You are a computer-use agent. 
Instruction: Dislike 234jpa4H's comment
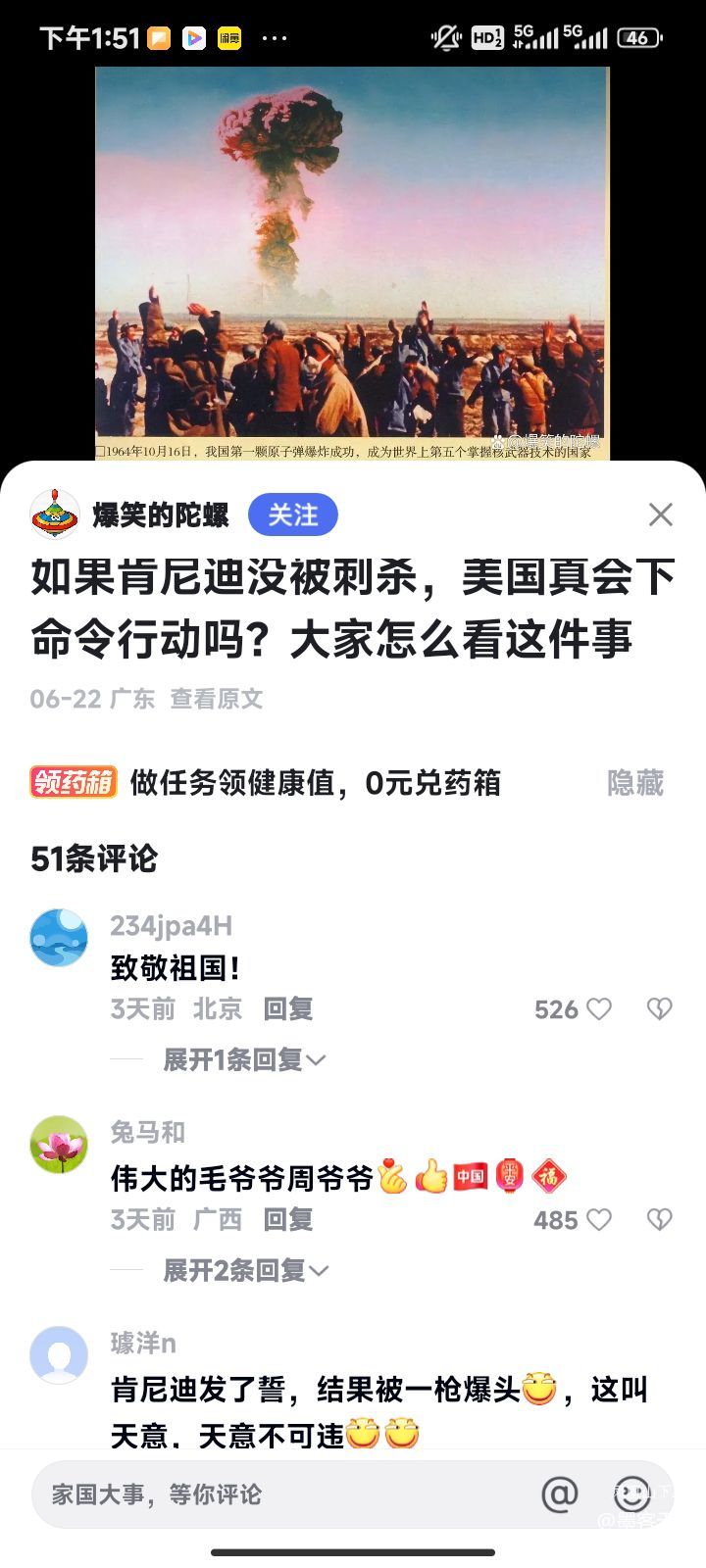tap(659, 1009)
